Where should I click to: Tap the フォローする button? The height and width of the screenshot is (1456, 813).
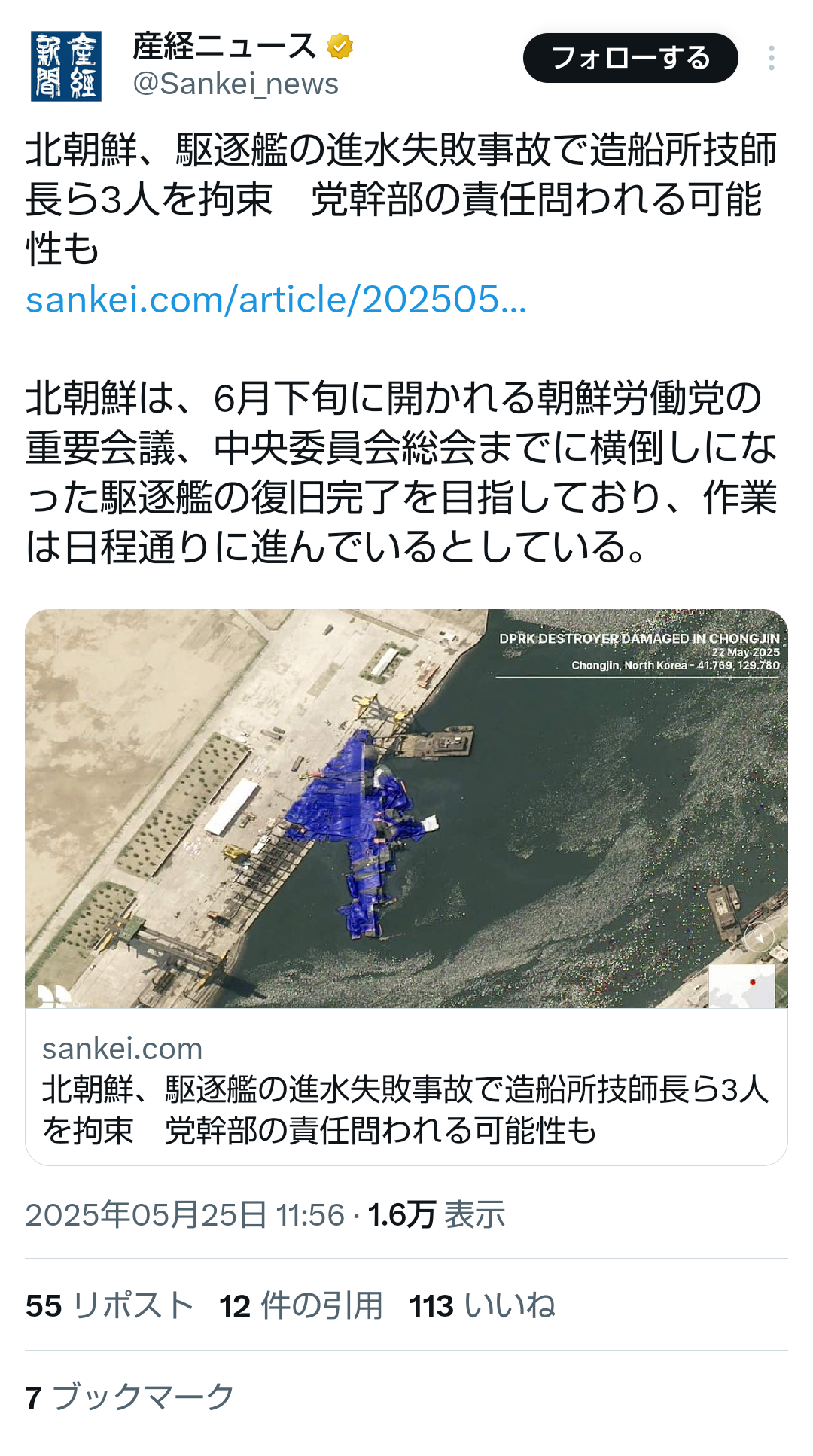630,58
